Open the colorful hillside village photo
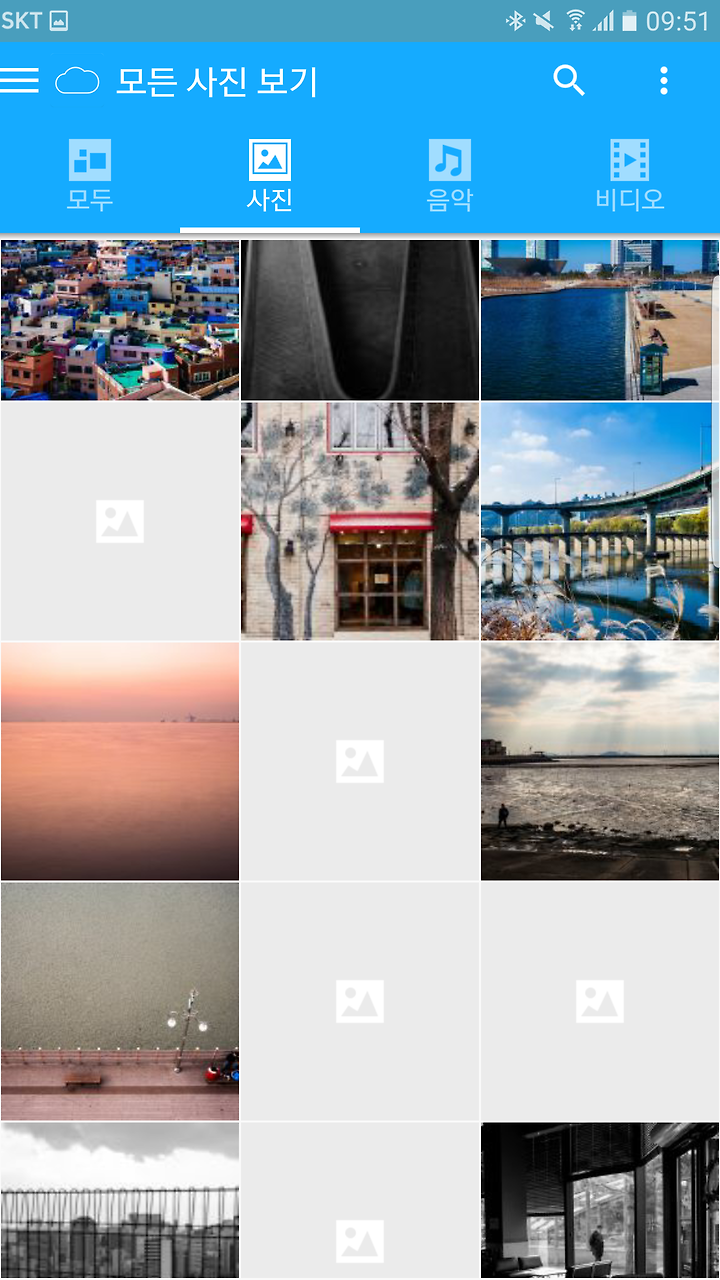Viewport: 720px width, 1280px height. 120,320
